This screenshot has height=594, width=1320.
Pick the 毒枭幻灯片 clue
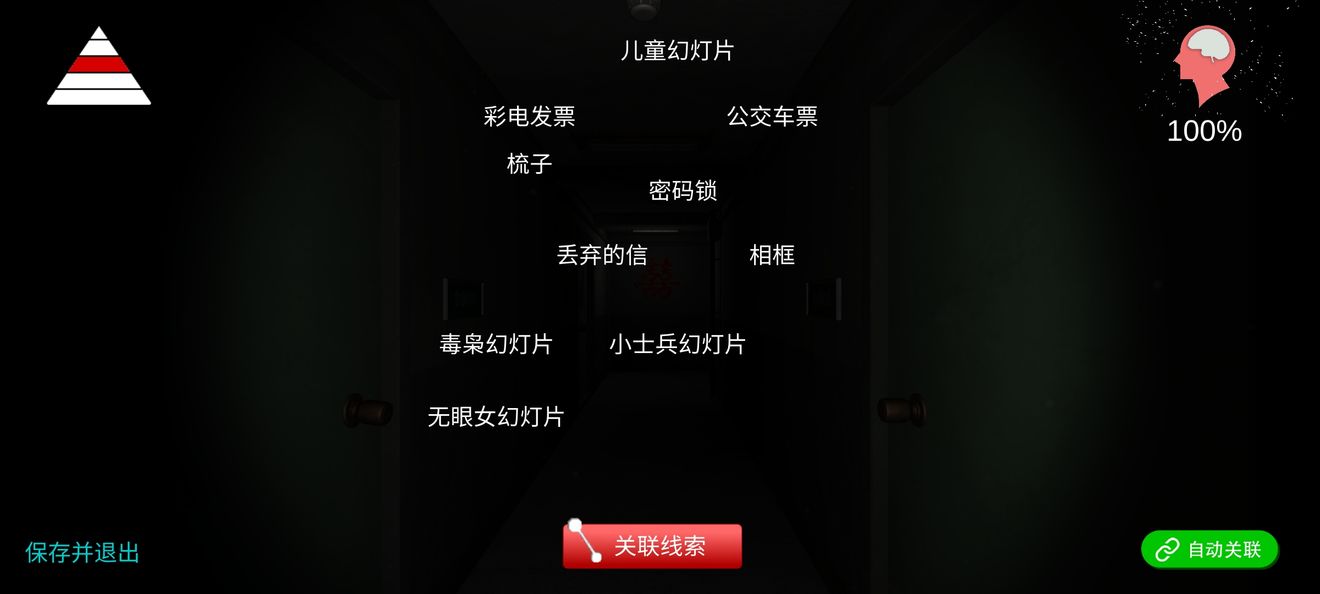point(496,344)
